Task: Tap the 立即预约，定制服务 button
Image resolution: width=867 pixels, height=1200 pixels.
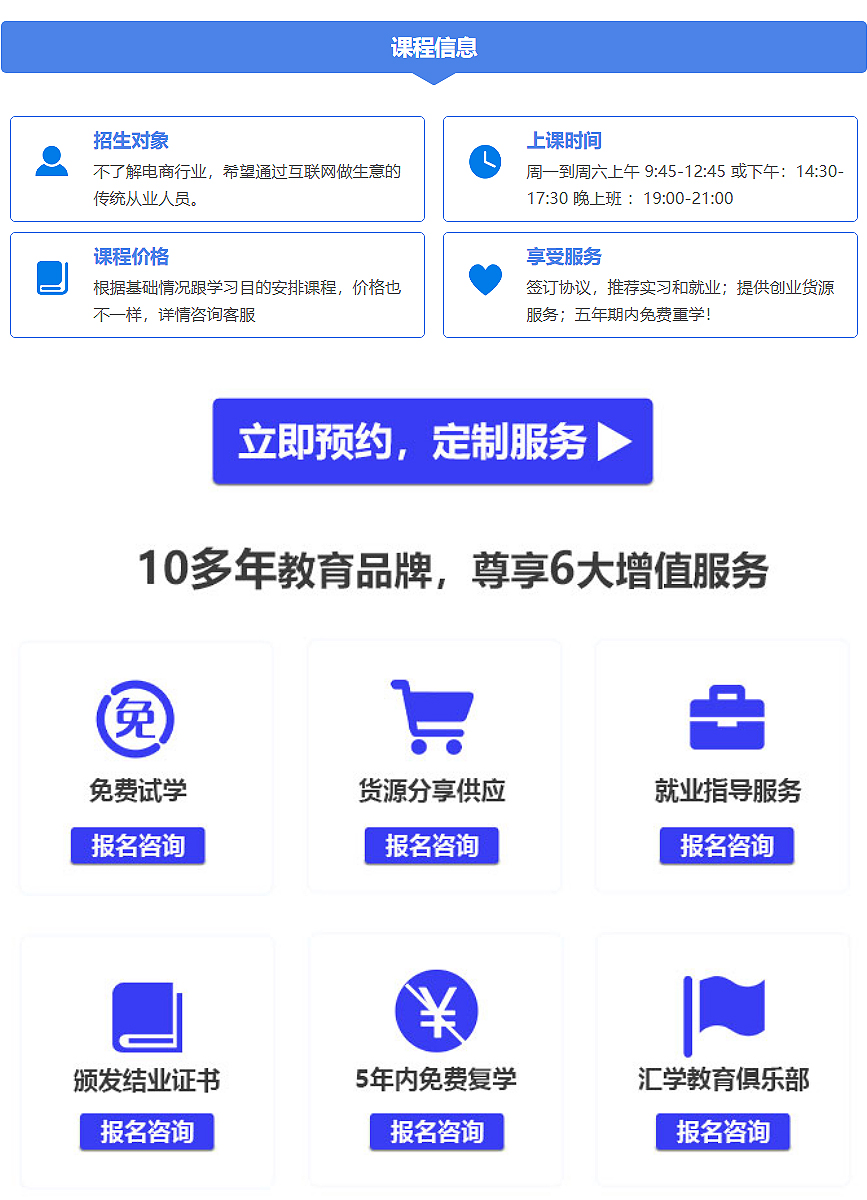Action: [432, 441]
